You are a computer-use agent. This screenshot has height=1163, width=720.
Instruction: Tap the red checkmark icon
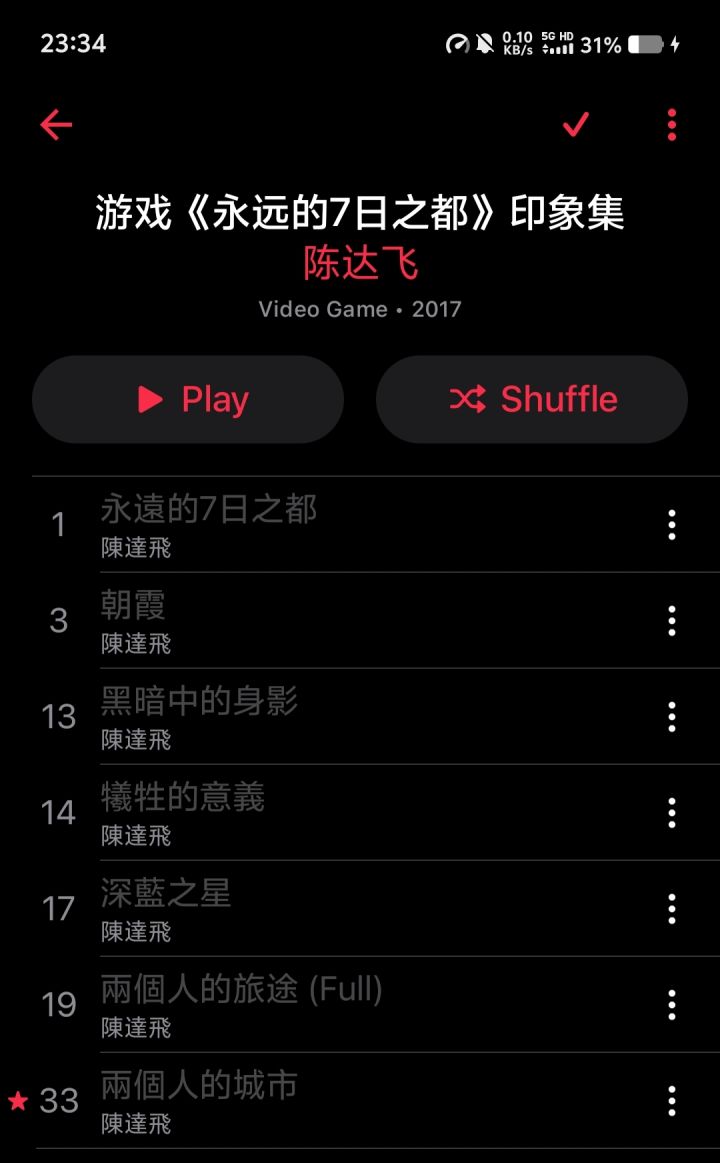pyautogui.click(x=575, y=125)
